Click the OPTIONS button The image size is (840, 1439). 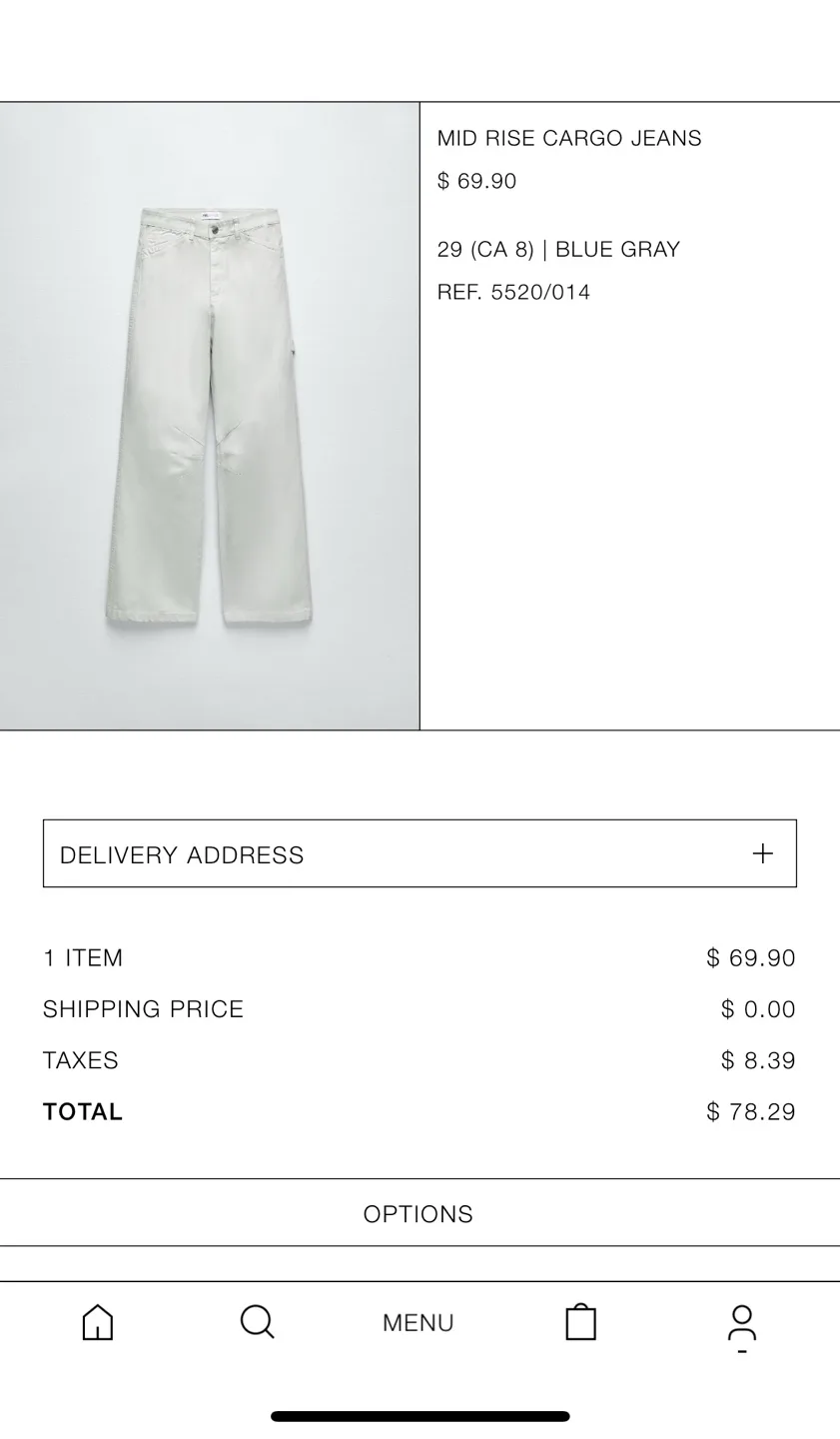(419, 1213)
